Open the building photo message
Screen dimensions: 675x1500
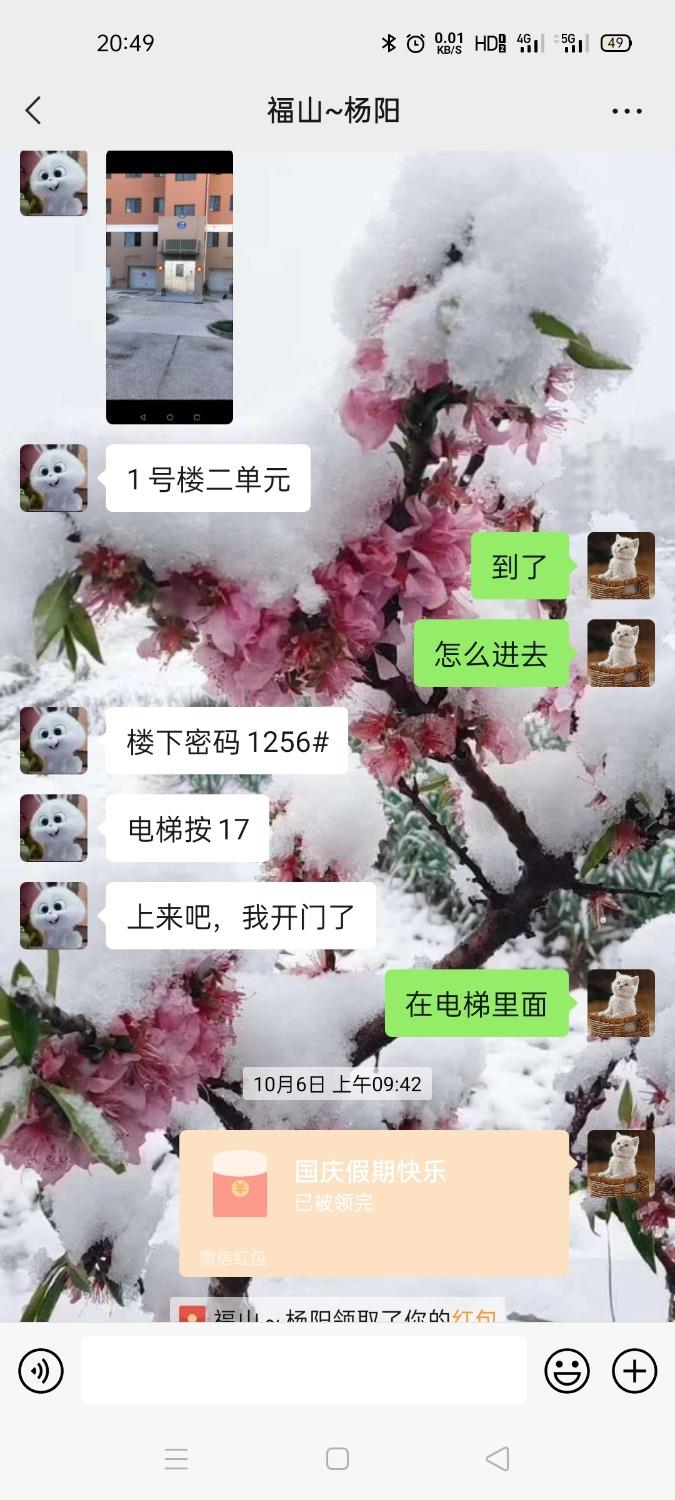pyautogui.click(x=169, y=287)
